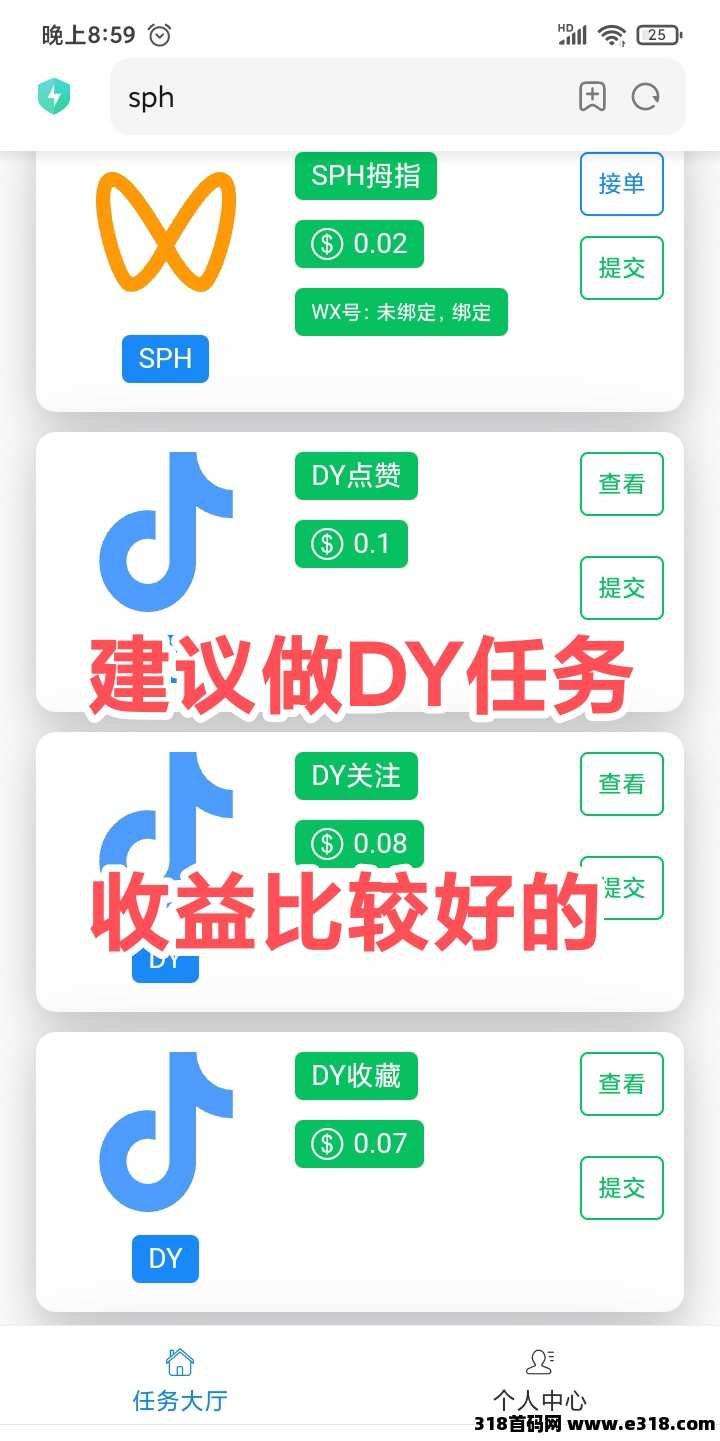
Task: Tap 查看 on the DY收藏 task
Action: pos(622,1084)
